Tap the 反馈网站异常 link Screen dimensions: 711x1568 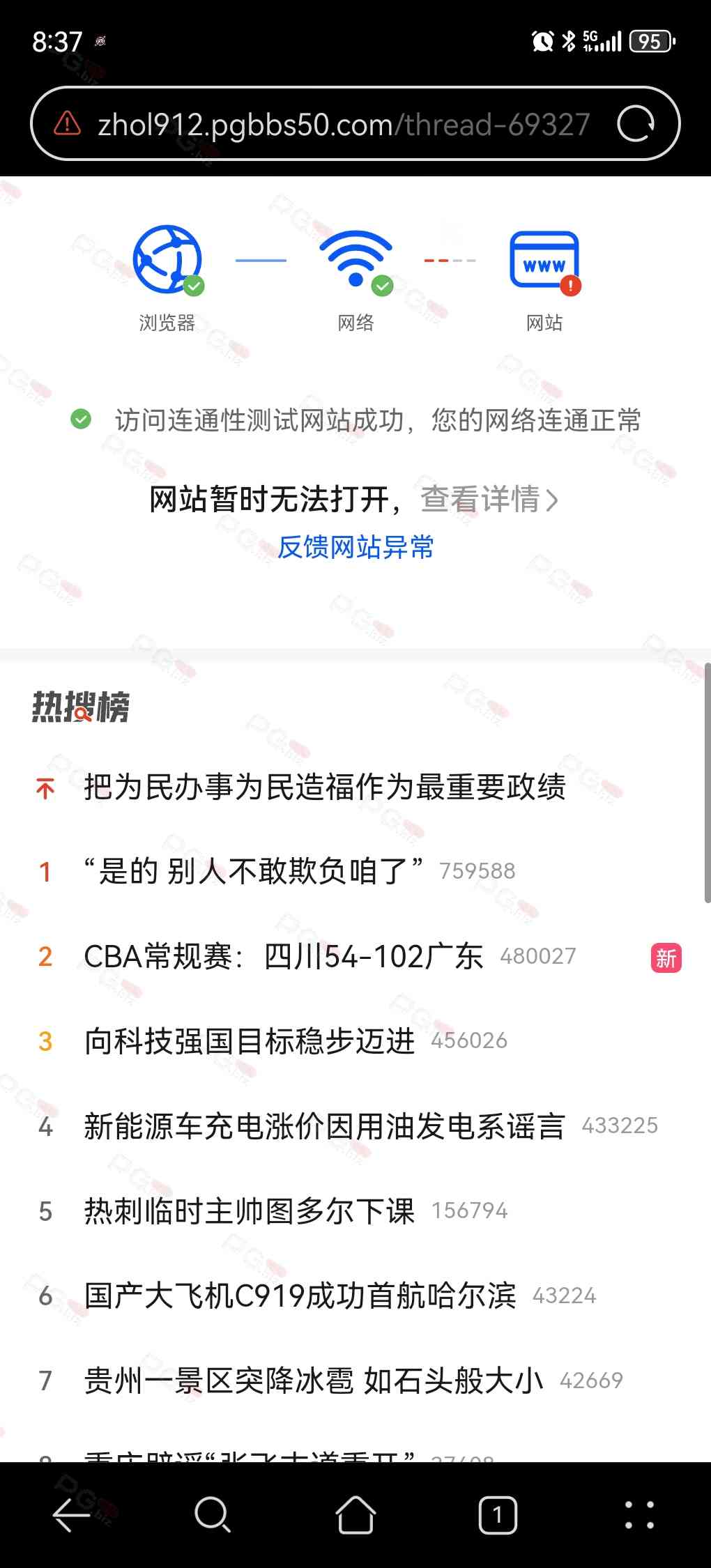click(x=355, y=548)
